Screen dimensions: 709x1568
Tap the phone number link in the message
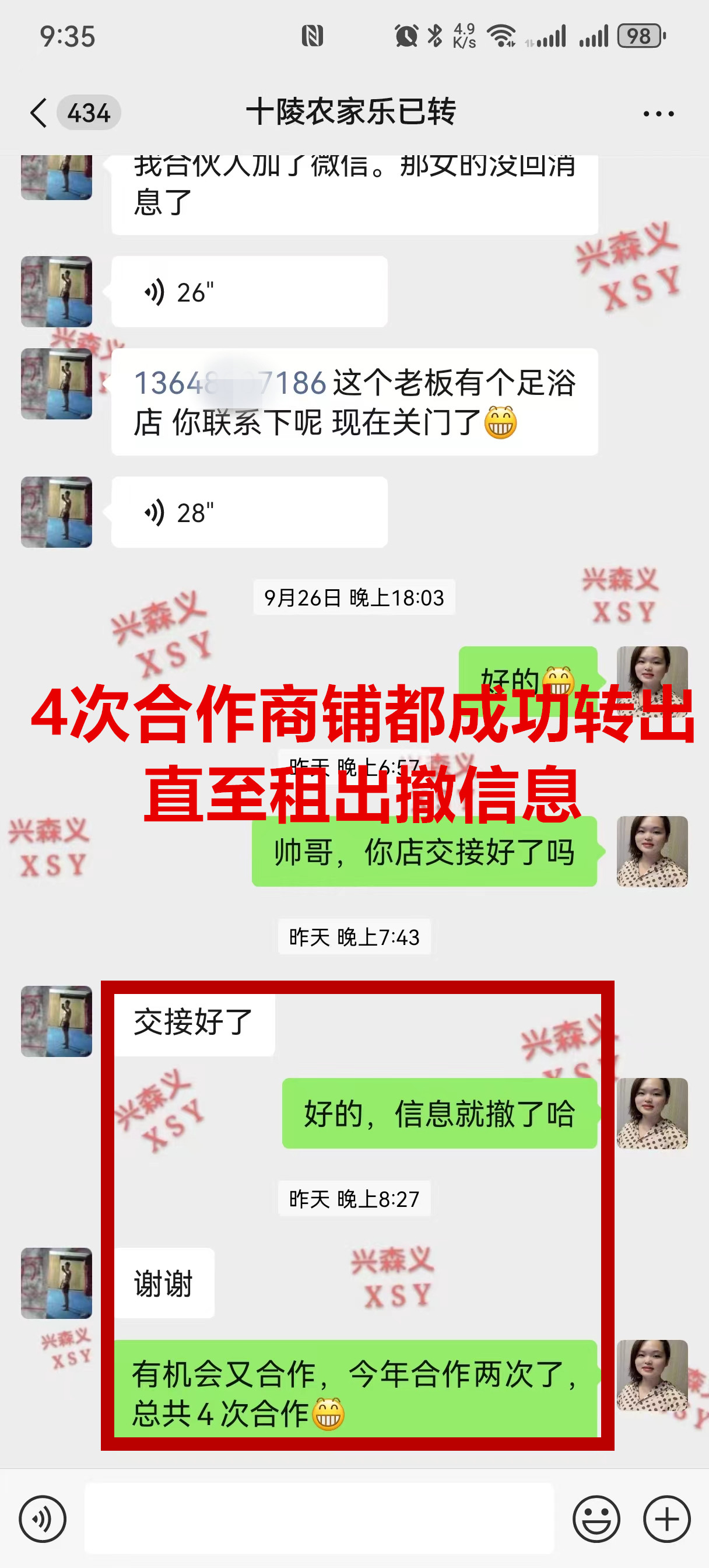coord(230,383)
